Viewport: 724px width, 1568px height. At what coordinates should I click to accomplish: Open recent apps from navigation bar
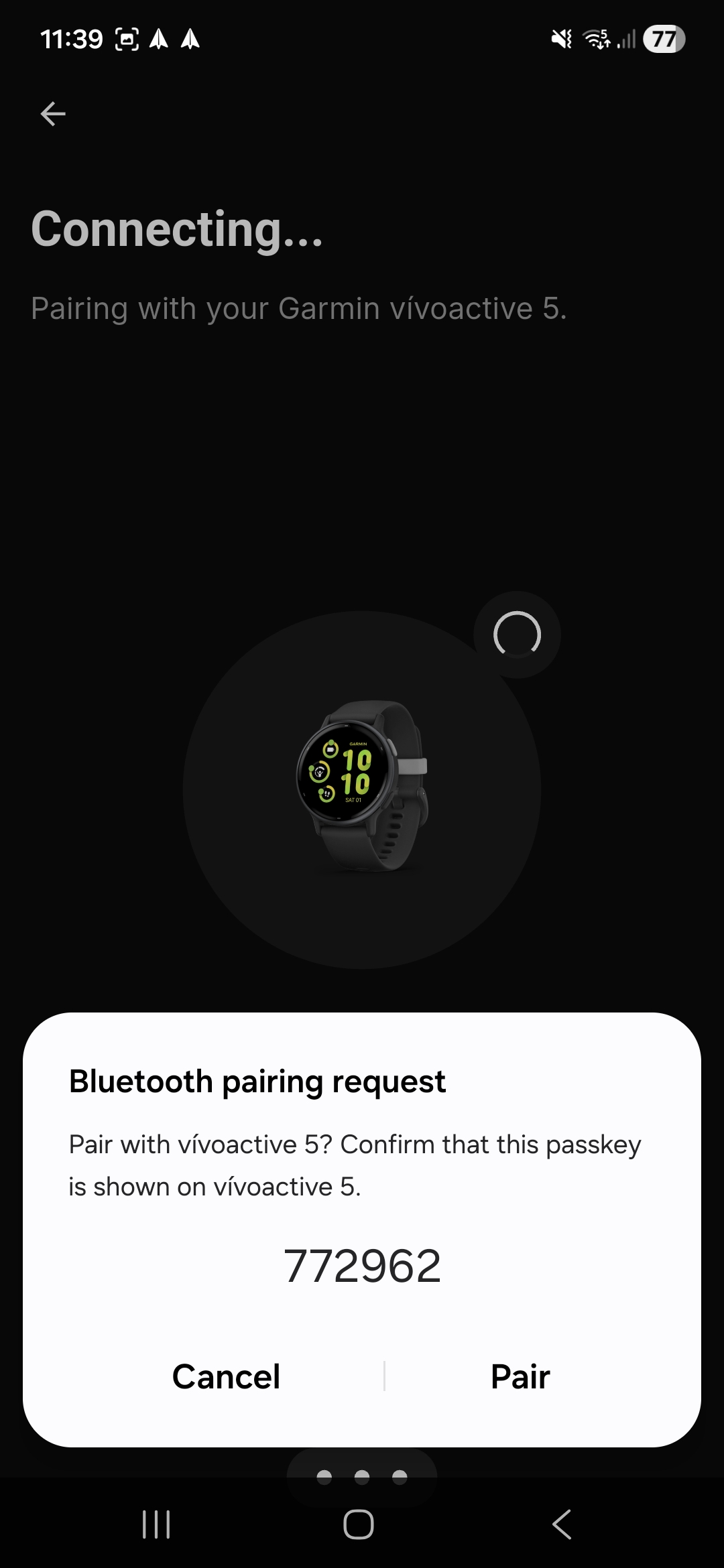pyautogui.click(x=156, y=1524)
